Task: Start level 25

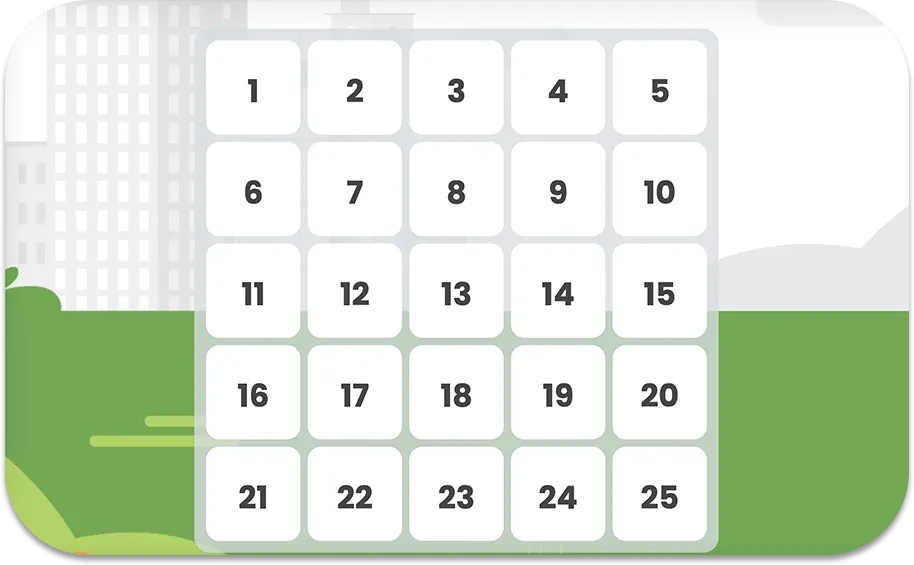Action: tap(659, 495)
